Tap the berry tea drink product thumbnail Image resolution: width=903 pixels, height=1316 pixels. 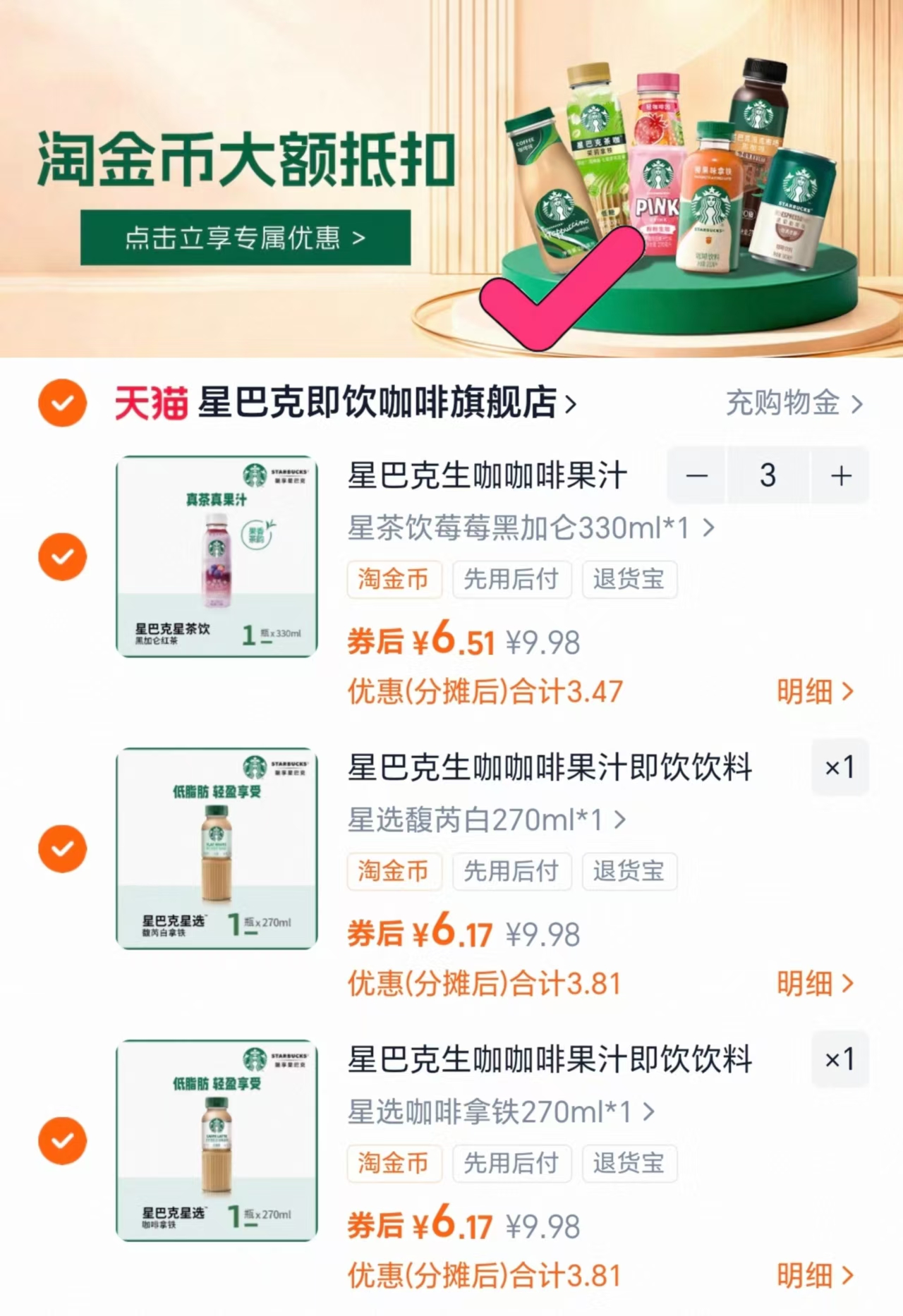[x=216, y=557]
